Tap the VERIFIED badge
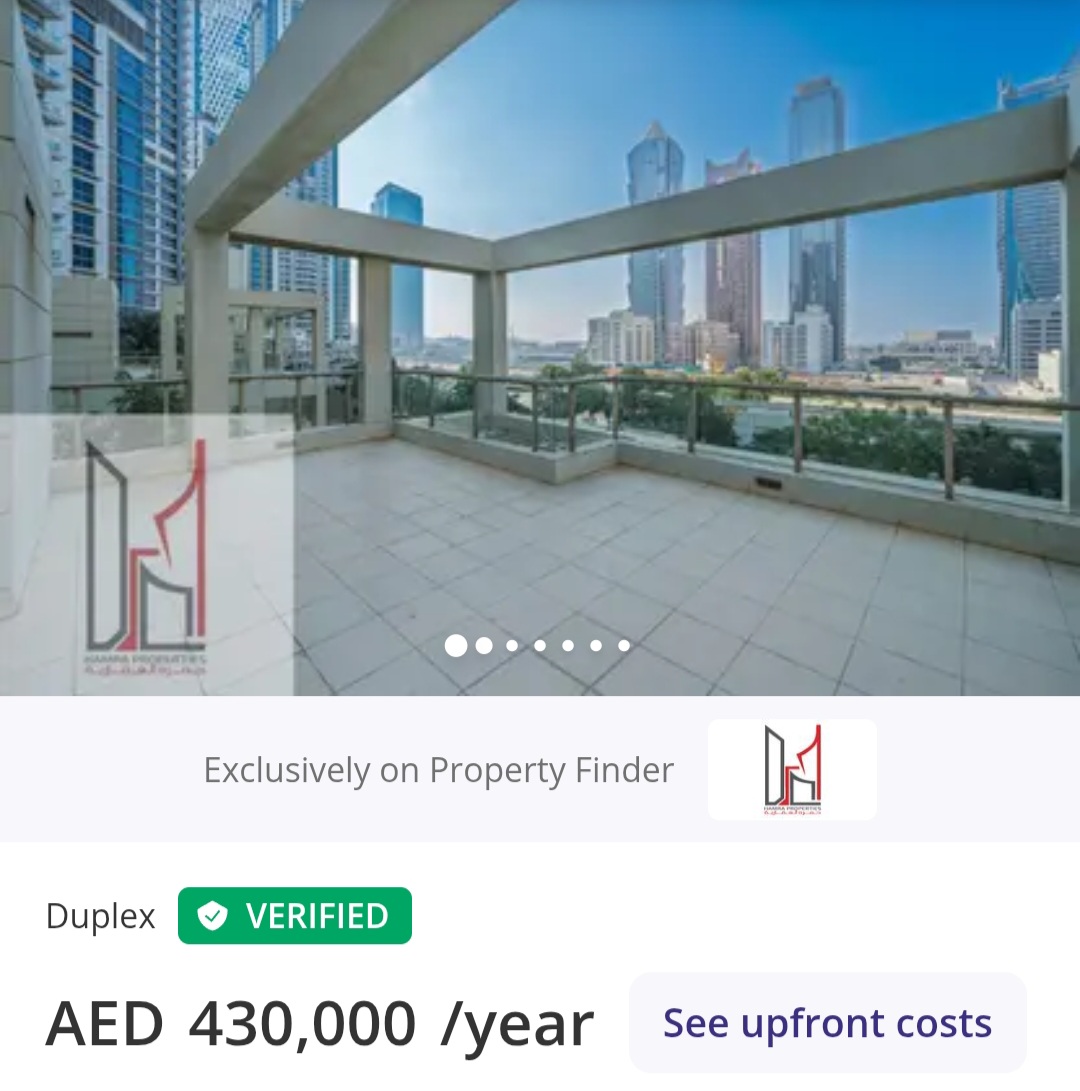This screenshot has height=1091, width=1080. 295,916
